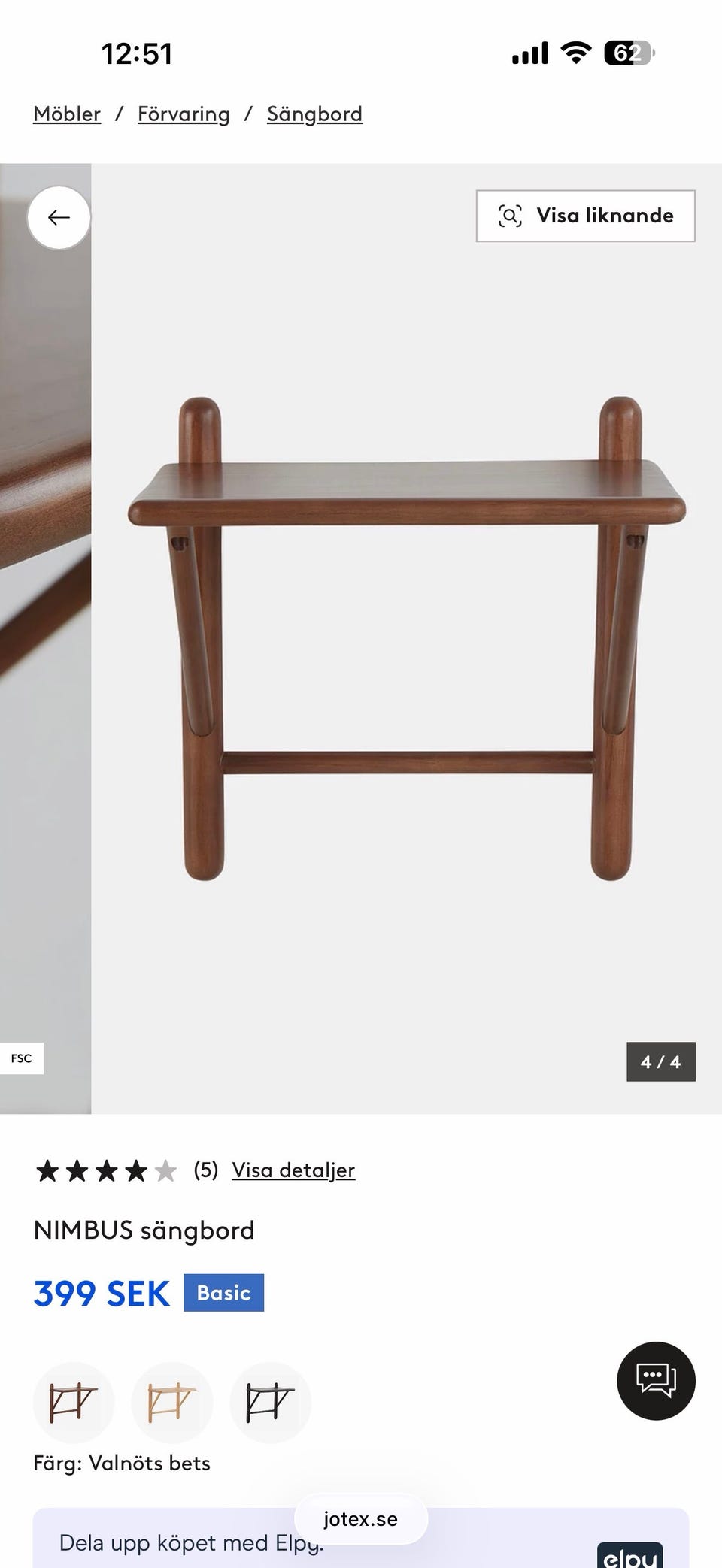
Task: Open the Möbler breadcrumb link
Action: pyautogui.click(x=66, y=114)
